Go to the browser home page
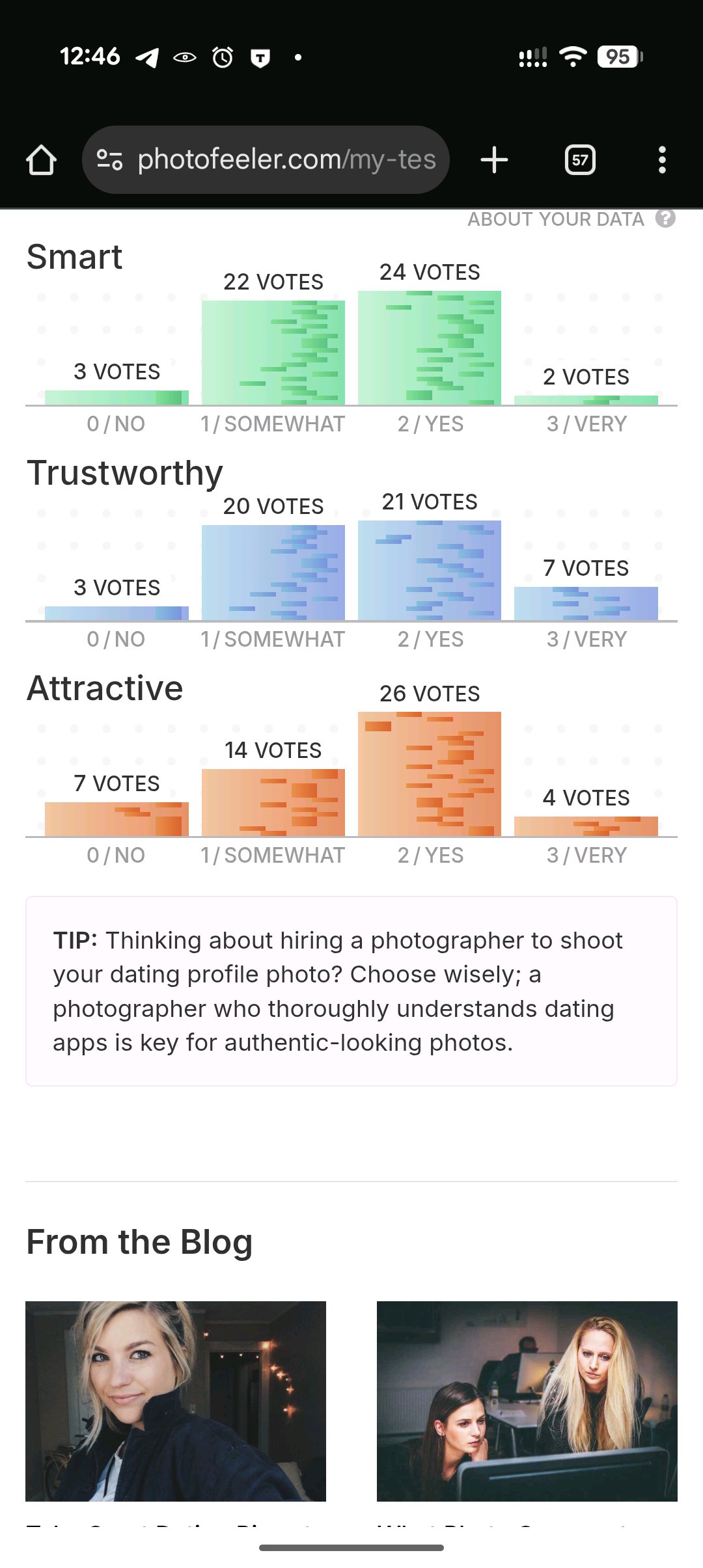The height and width of the screenshot is (1568, 703). click(x=41, y=160)
